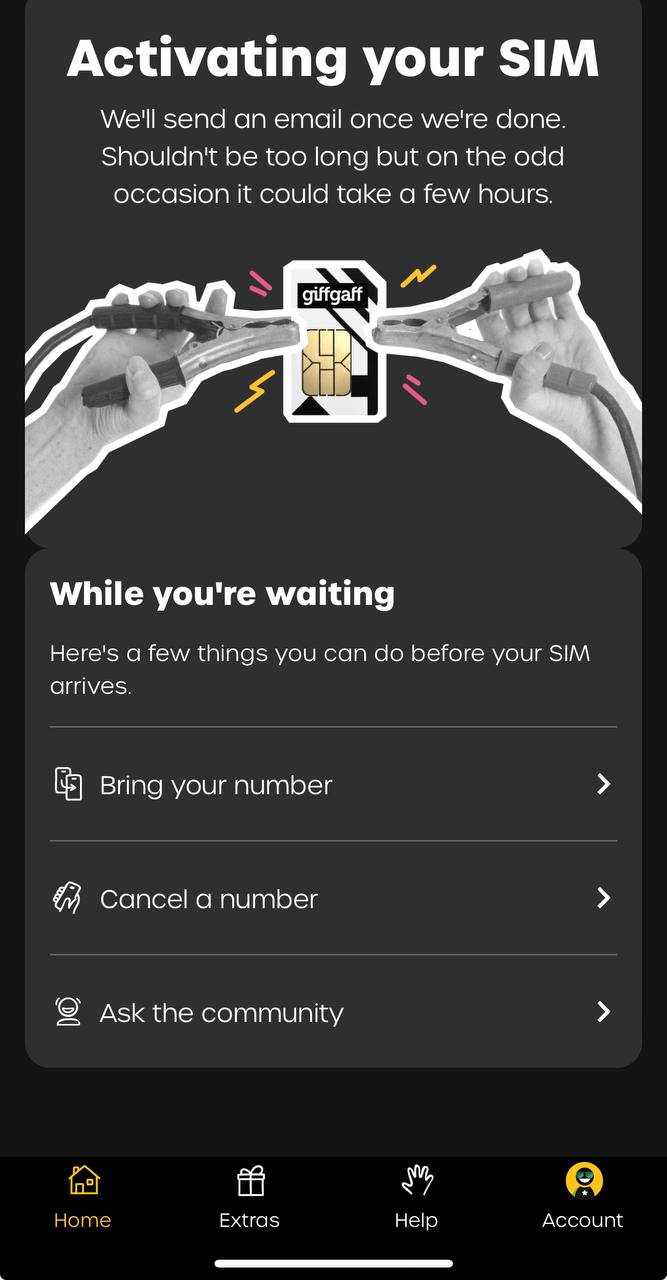
Task: Open Ask the community
Action: click(x=332, y=1013)
